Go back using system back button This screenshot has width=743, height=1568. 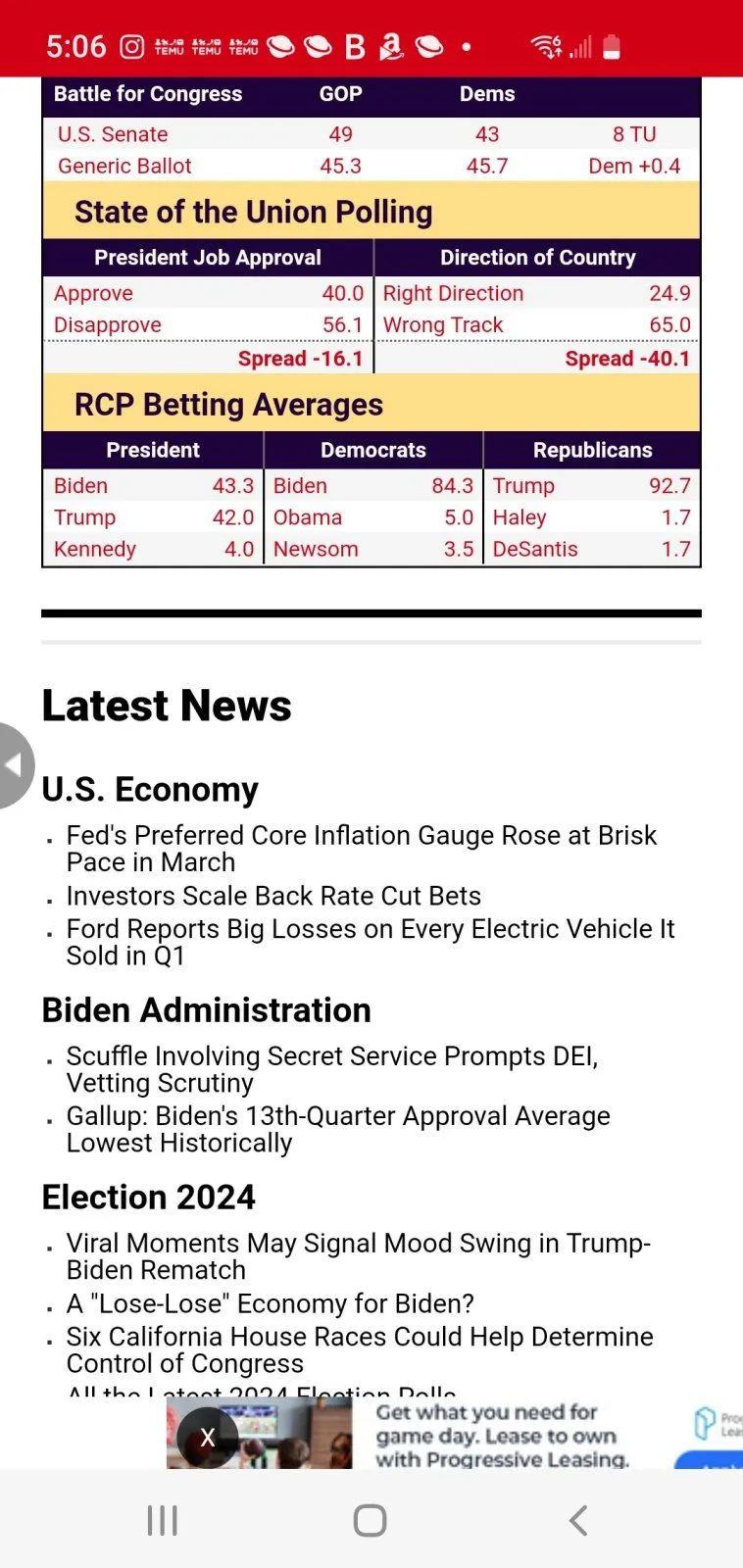pos(578,1520)
